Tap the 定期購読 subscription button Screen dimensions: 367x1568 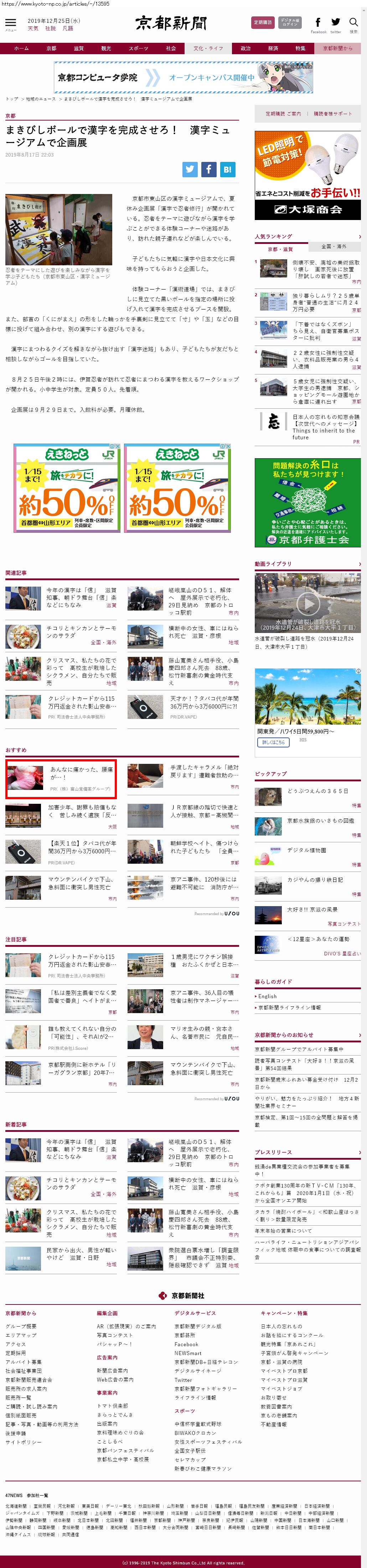[262, 22]
